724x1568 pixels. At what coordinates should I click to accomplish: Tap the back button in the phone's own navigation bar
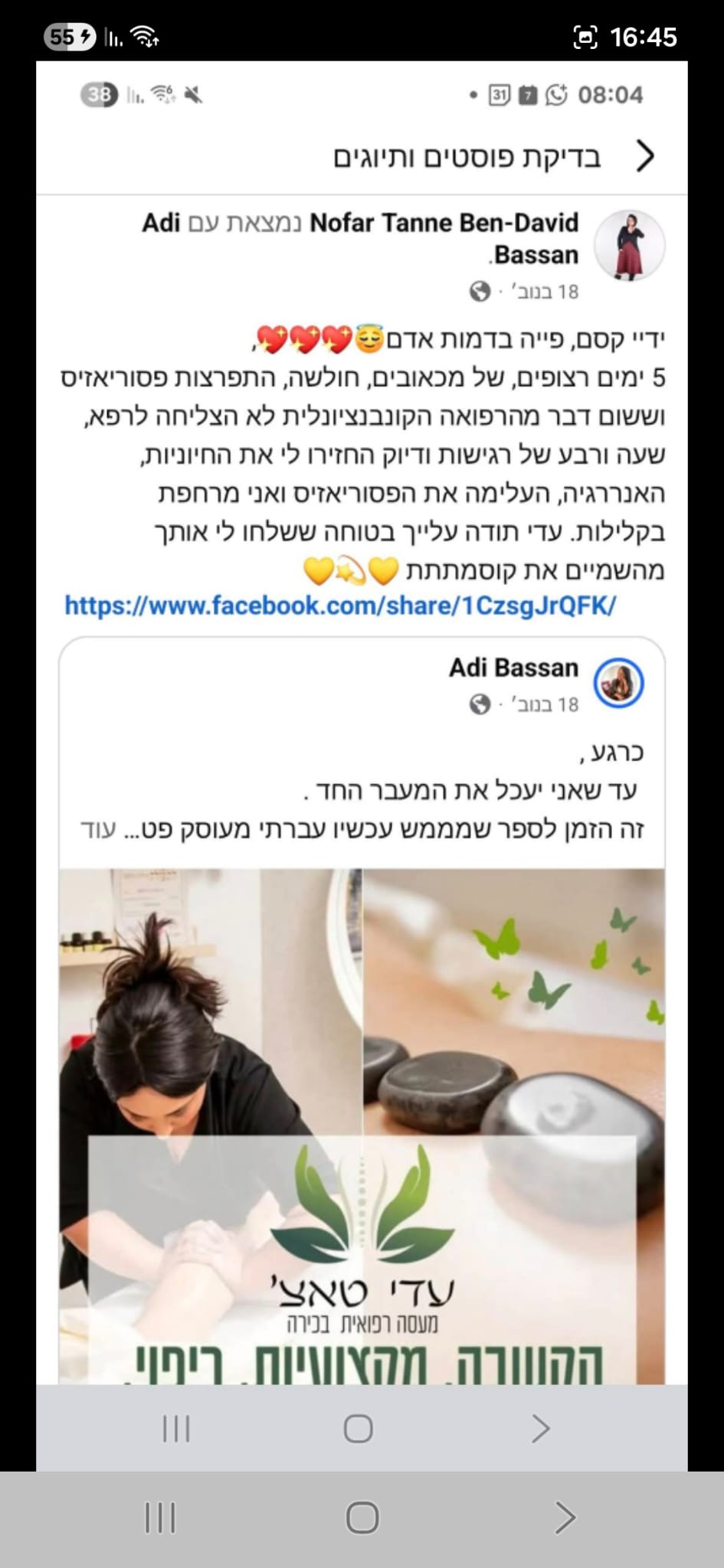pos(565,1517)
